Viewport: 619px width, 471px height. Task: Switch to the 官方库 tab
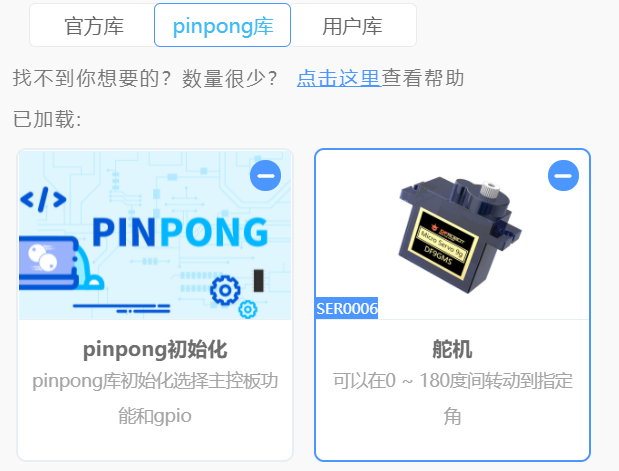(x=93, y=26)
